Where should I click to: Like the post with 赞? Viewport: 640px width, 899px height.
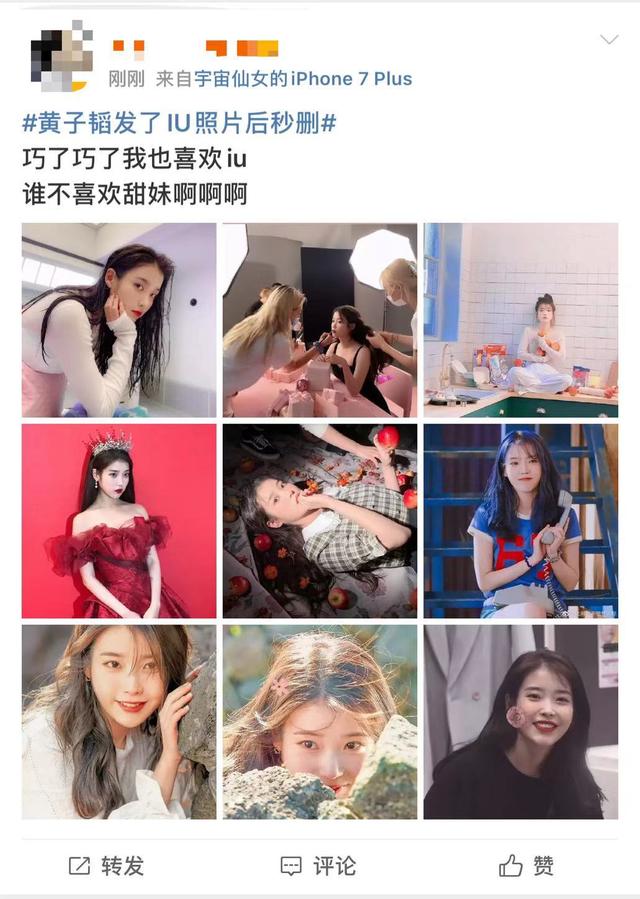527,865
